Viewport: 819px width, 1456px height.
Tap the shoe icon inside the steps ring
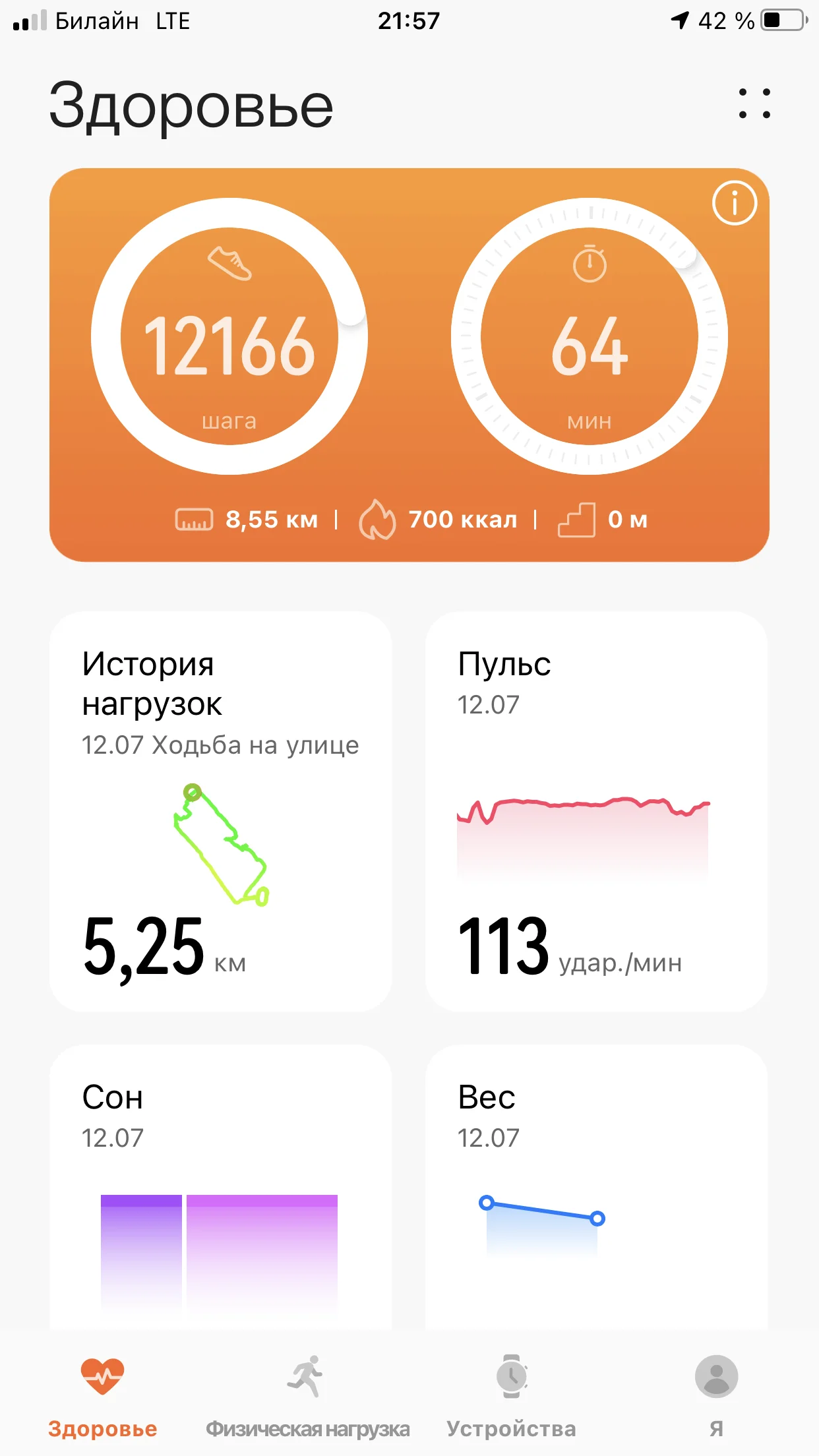[229, 264]
